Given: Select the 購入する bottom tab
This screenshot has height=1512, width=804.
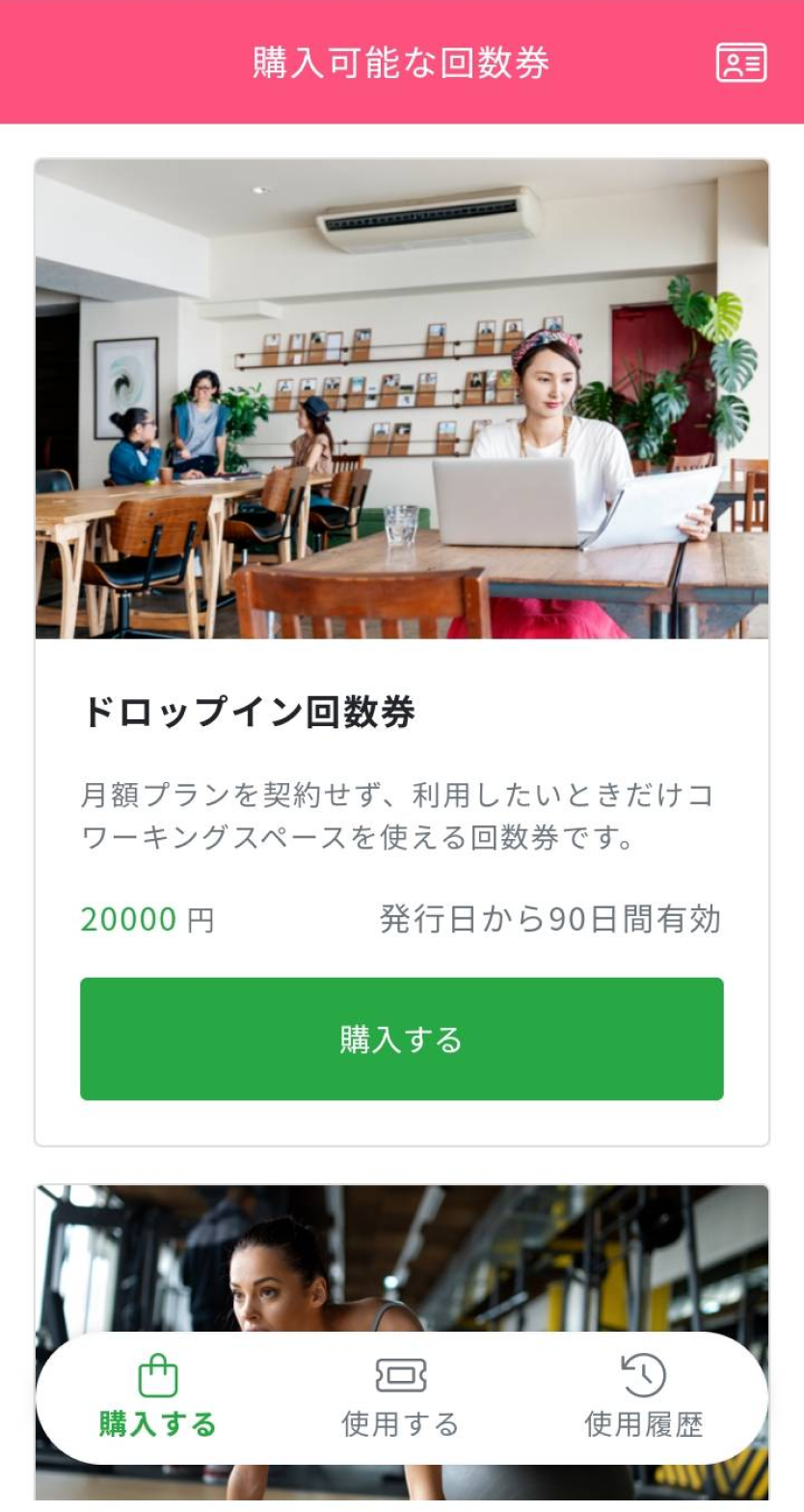Looking at the screenshot, I should coord(158,1398).
